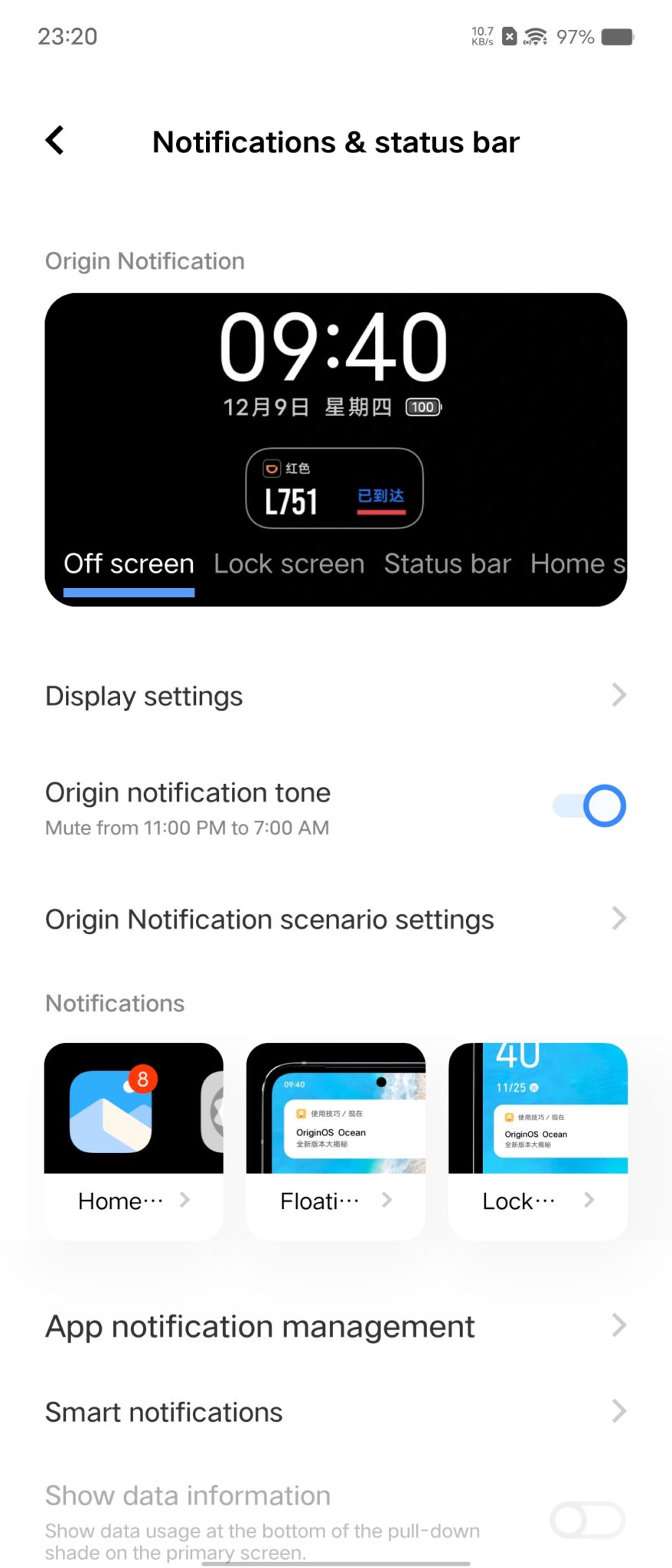Go back from Notifications & status bar
672x1568 pixels.
click(x=55, y=141)
